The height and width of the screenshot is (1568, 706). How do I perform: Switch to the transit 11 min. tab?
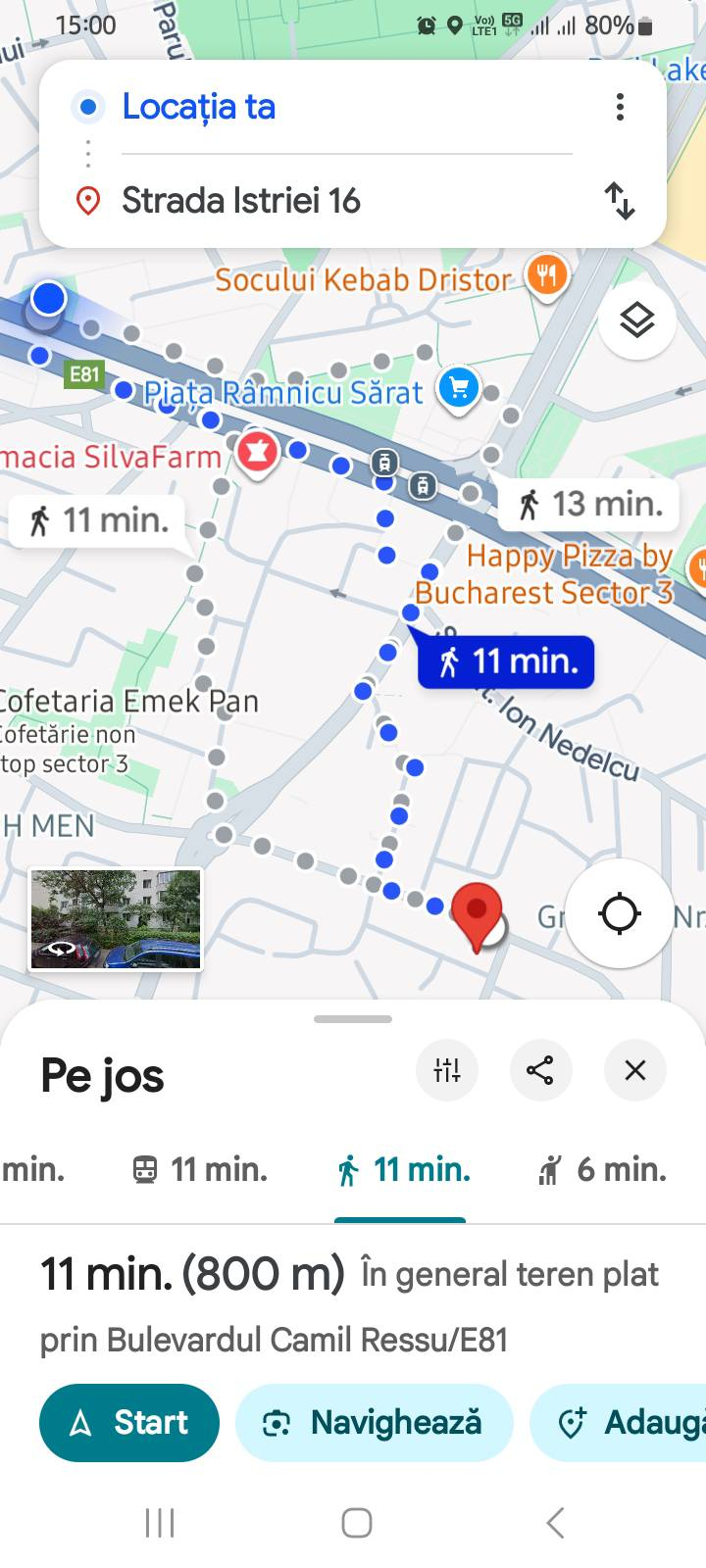pos(200,1169)
